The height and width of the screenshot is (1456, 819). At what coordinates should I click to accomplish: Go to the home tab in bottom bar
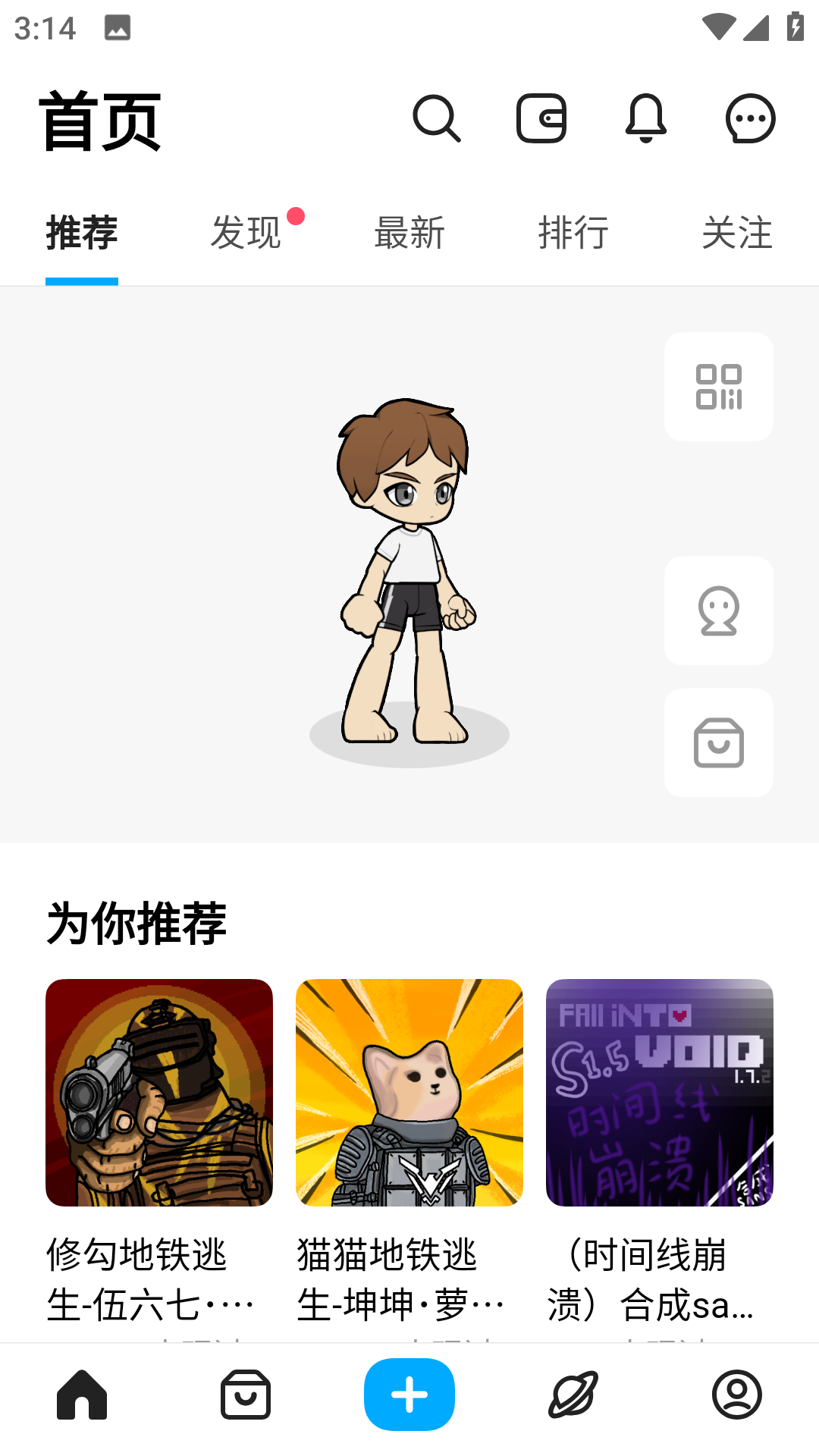(82, 1395)
